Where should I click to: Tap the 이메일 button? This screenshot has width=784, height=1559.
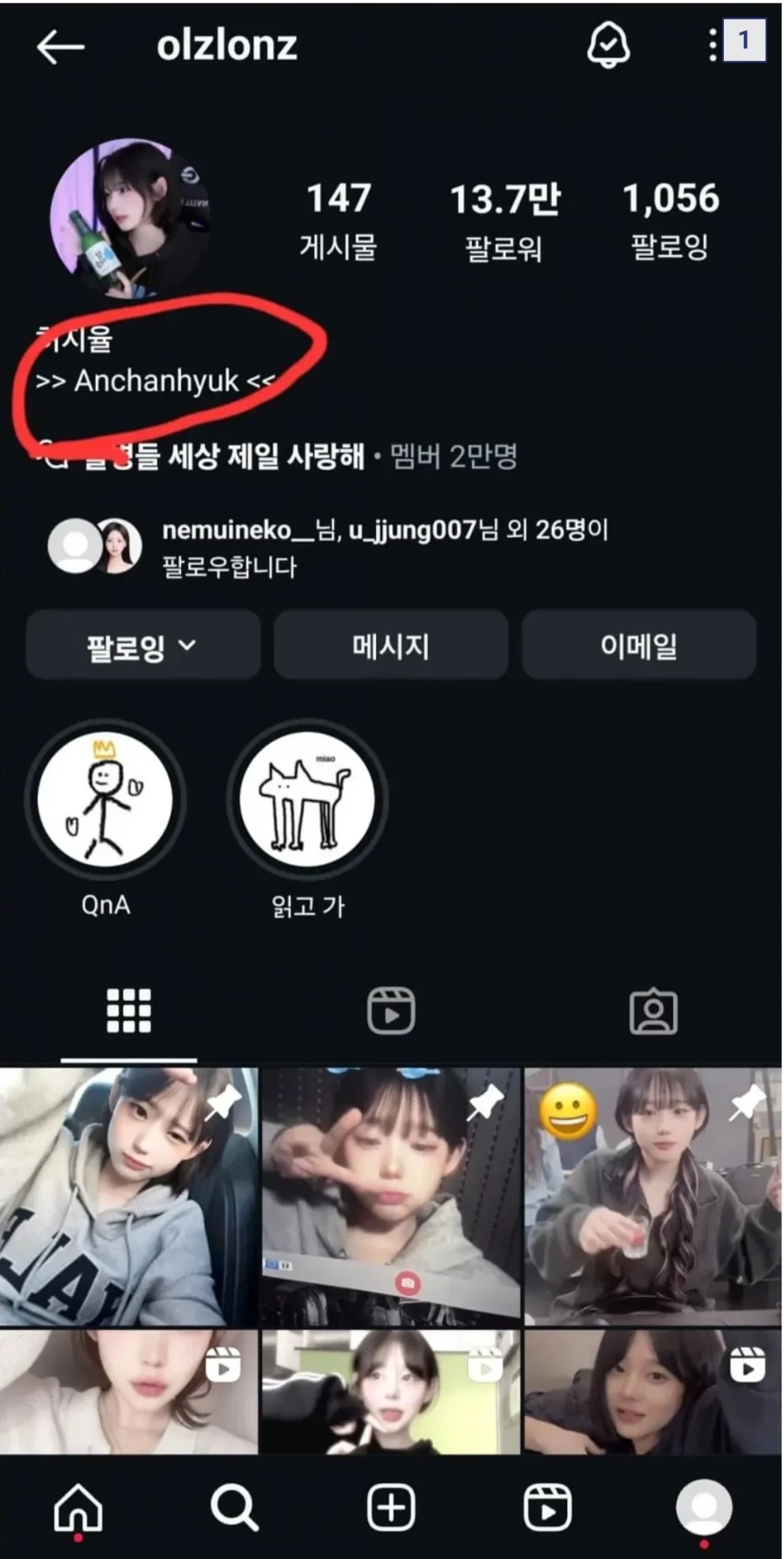(x=638, y=646)
